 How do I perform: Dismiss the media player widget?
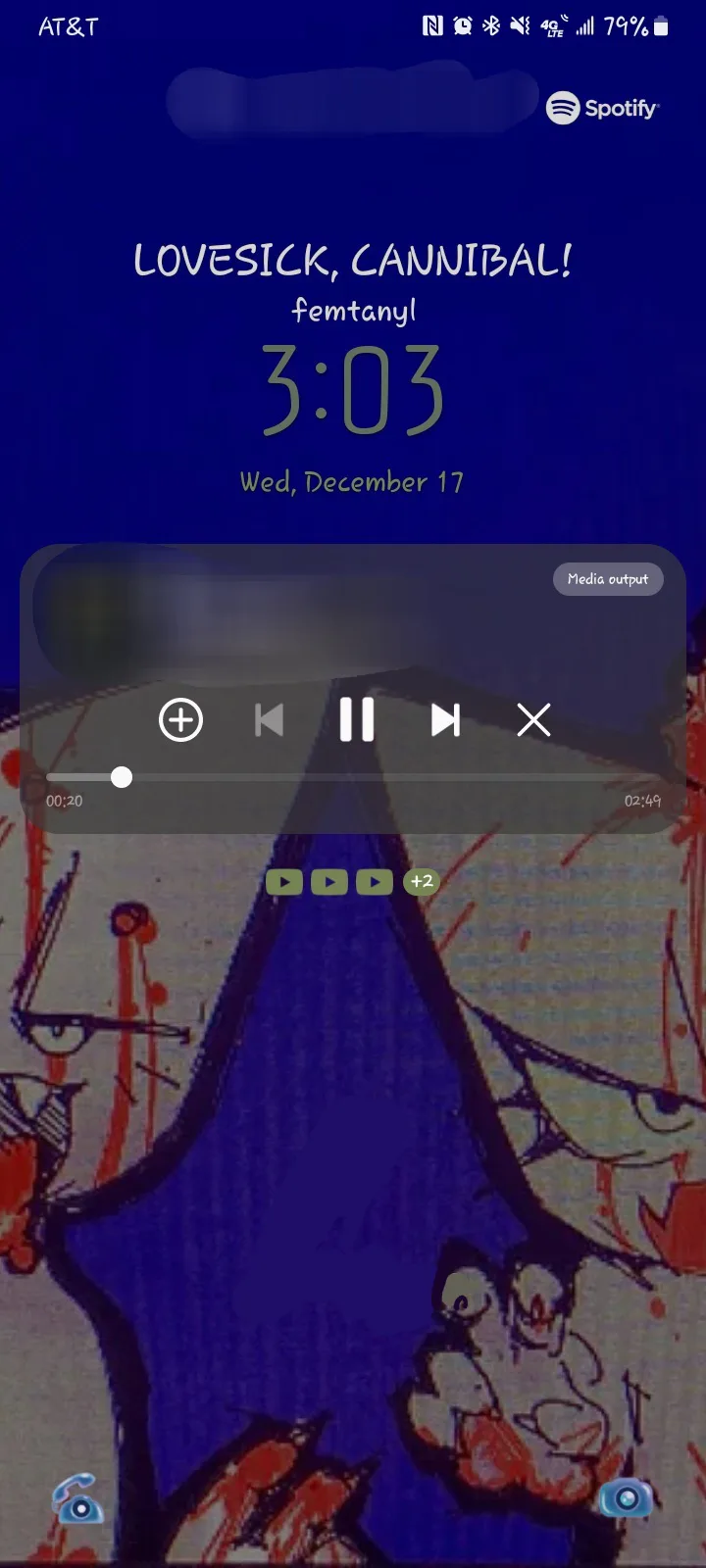(x=533, y=720)
